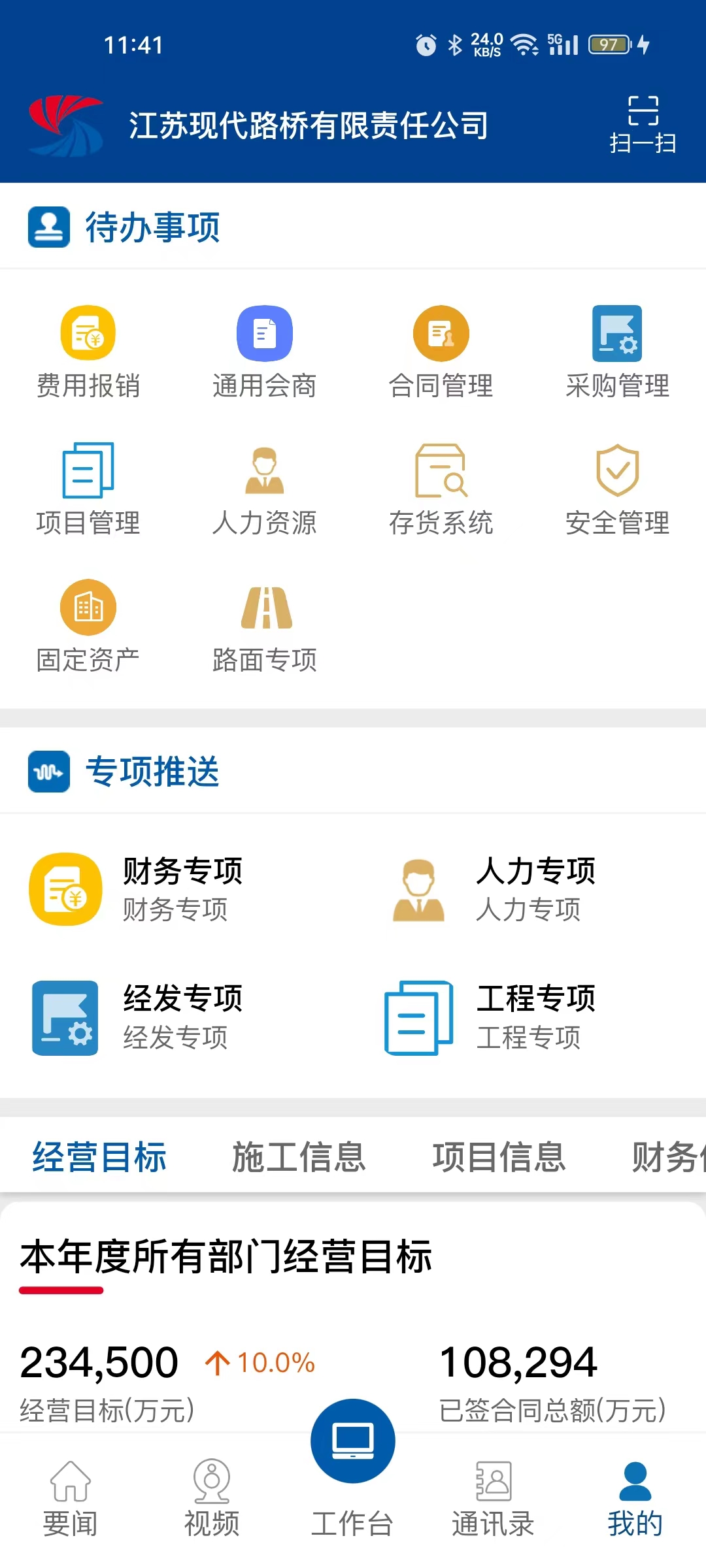Open the 扫一扫 scanner
Screen dimensions: 706x1568
point(643,124)
